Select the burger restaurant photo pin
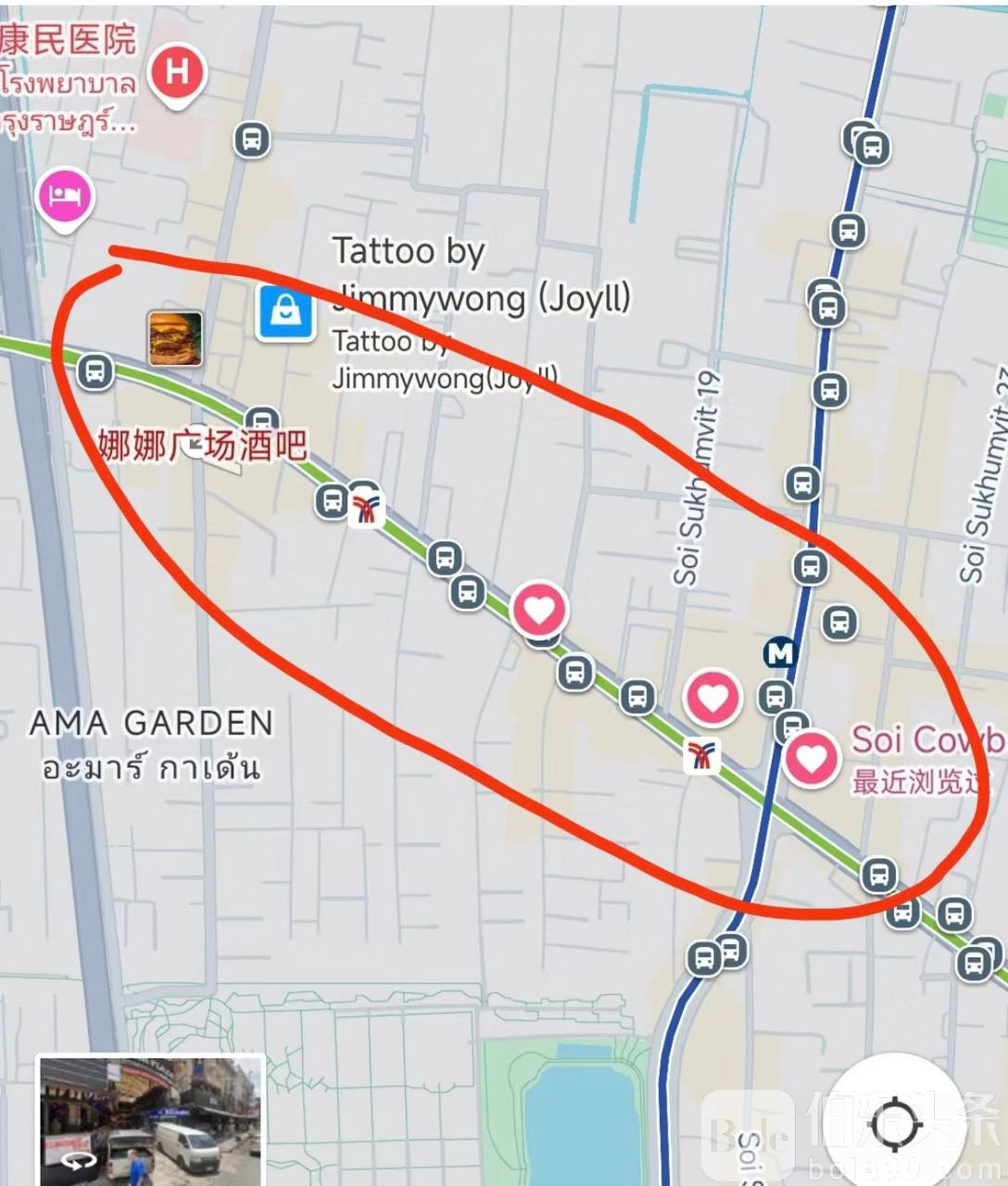The height and width of the screenshot is (1186, 1008). (x=175, y=338)
